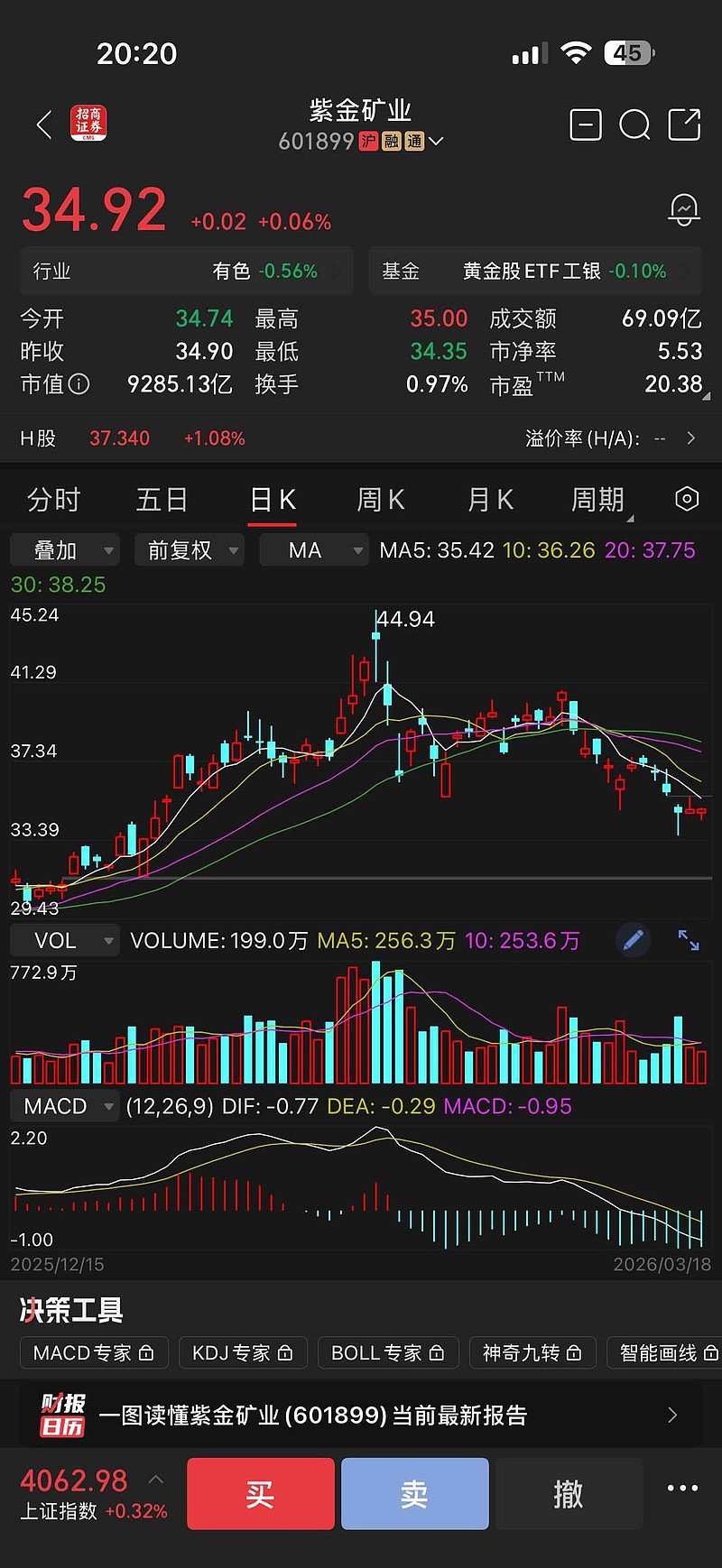Expand the 沪融通 chevron under stock code

(x=437, y=142)
